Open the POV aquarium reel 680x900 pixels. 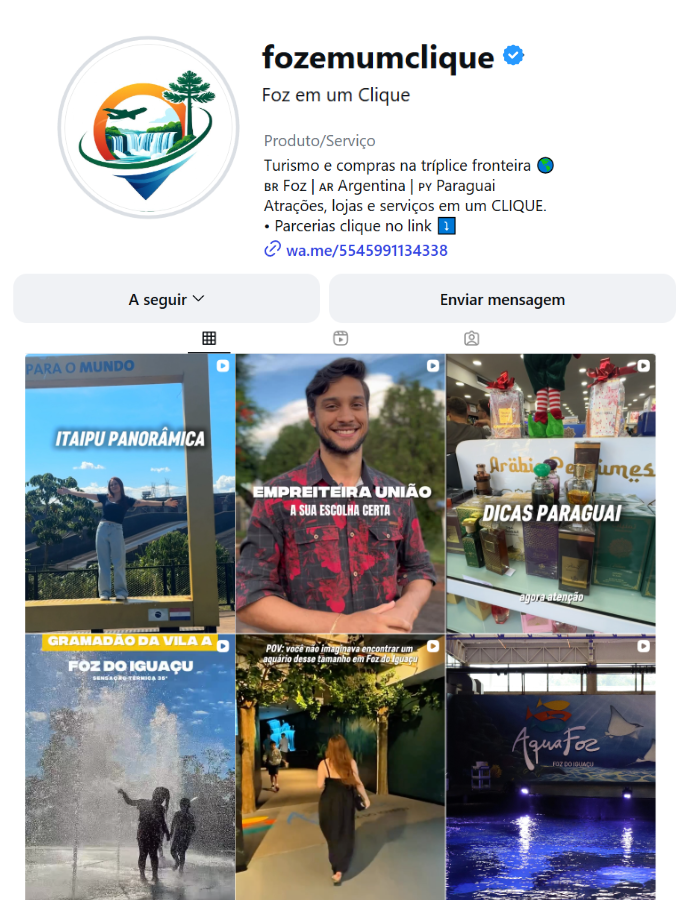(x=340, y=766)
